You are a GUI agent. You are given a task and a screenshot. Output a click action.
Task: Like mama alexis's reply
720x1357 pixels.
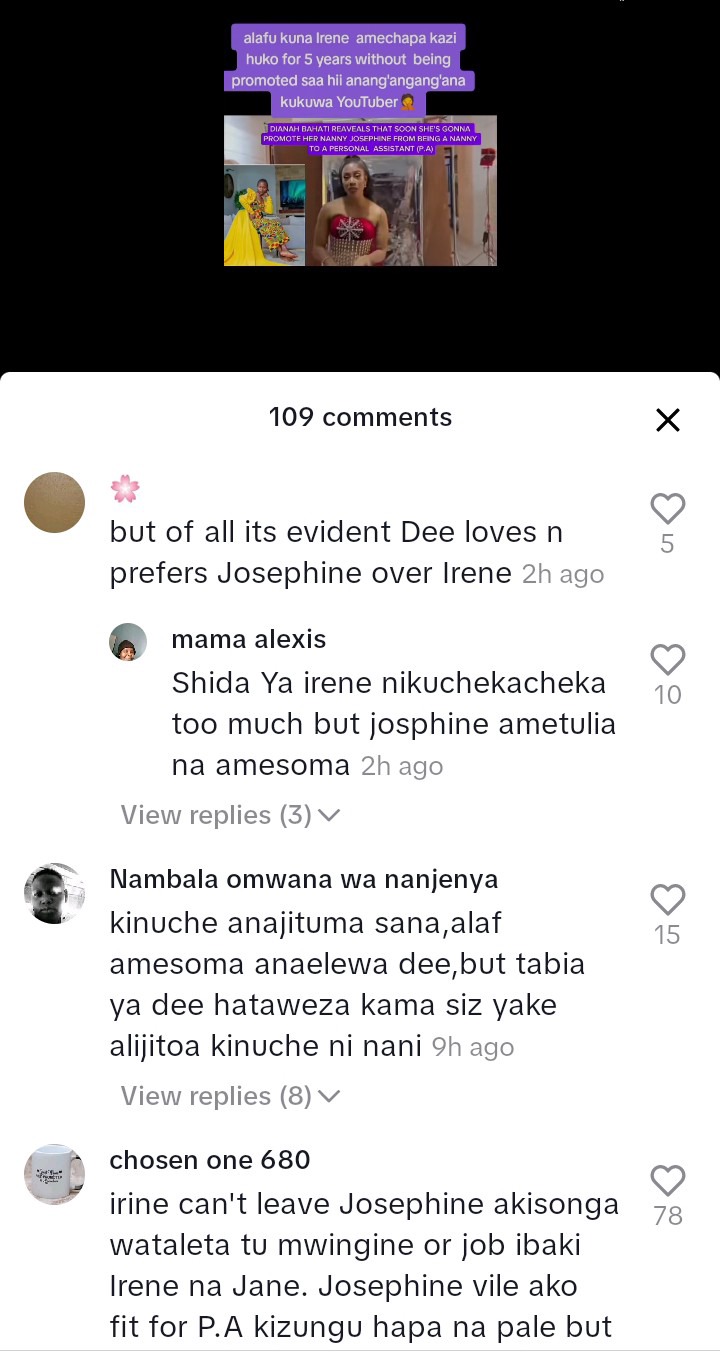tap(667, 660)
